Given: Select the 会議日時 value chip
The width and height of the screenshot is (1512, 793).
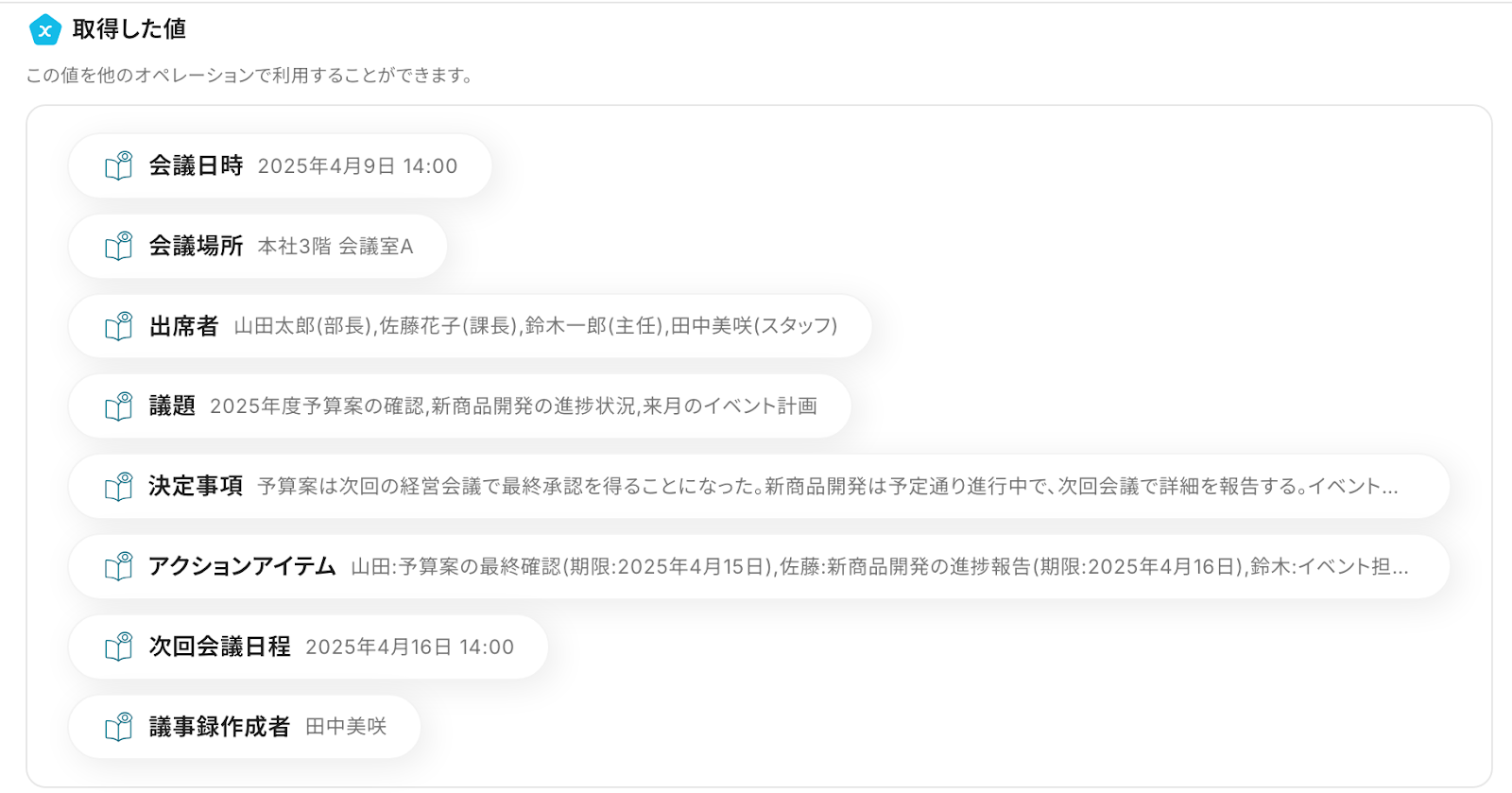Looking at the screenshot, I should pos(280,166).
